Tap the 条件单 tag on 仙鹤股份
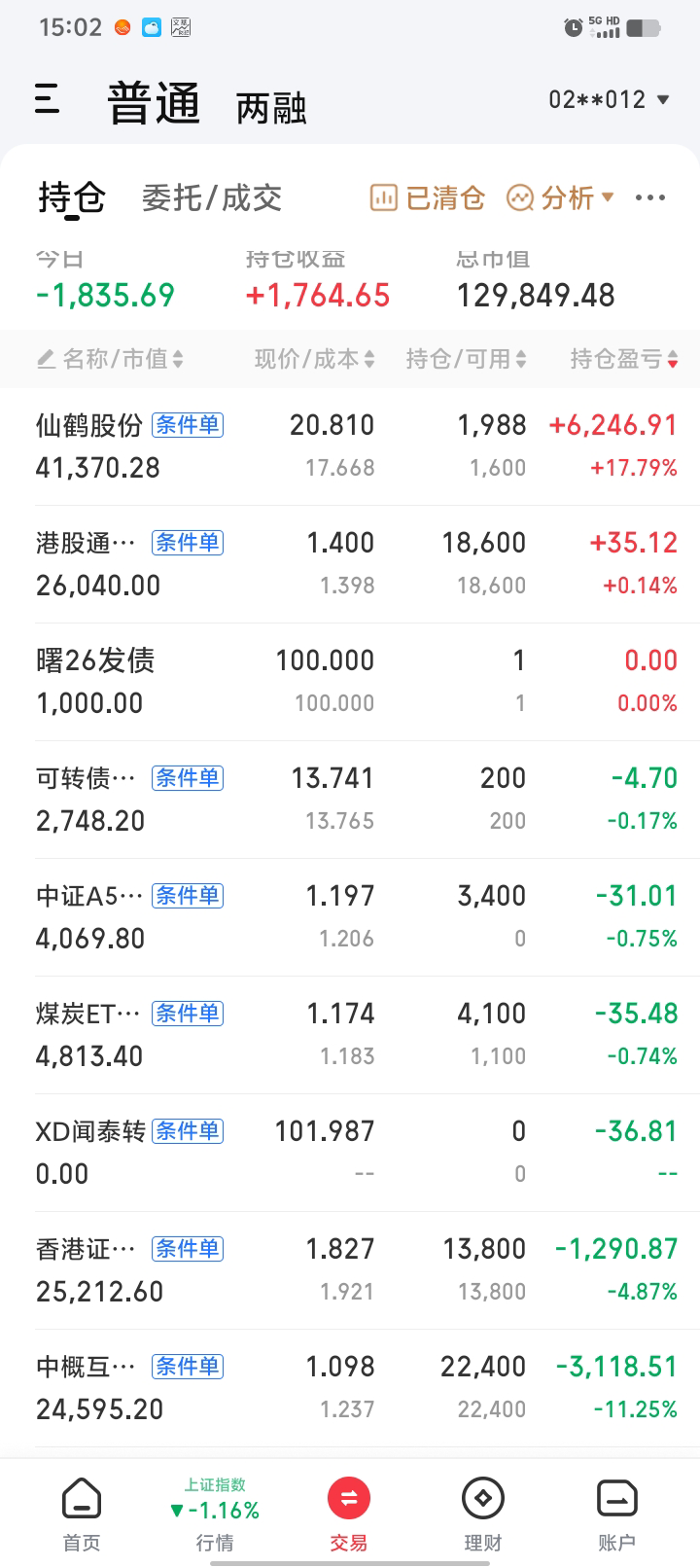 (188, 425)
